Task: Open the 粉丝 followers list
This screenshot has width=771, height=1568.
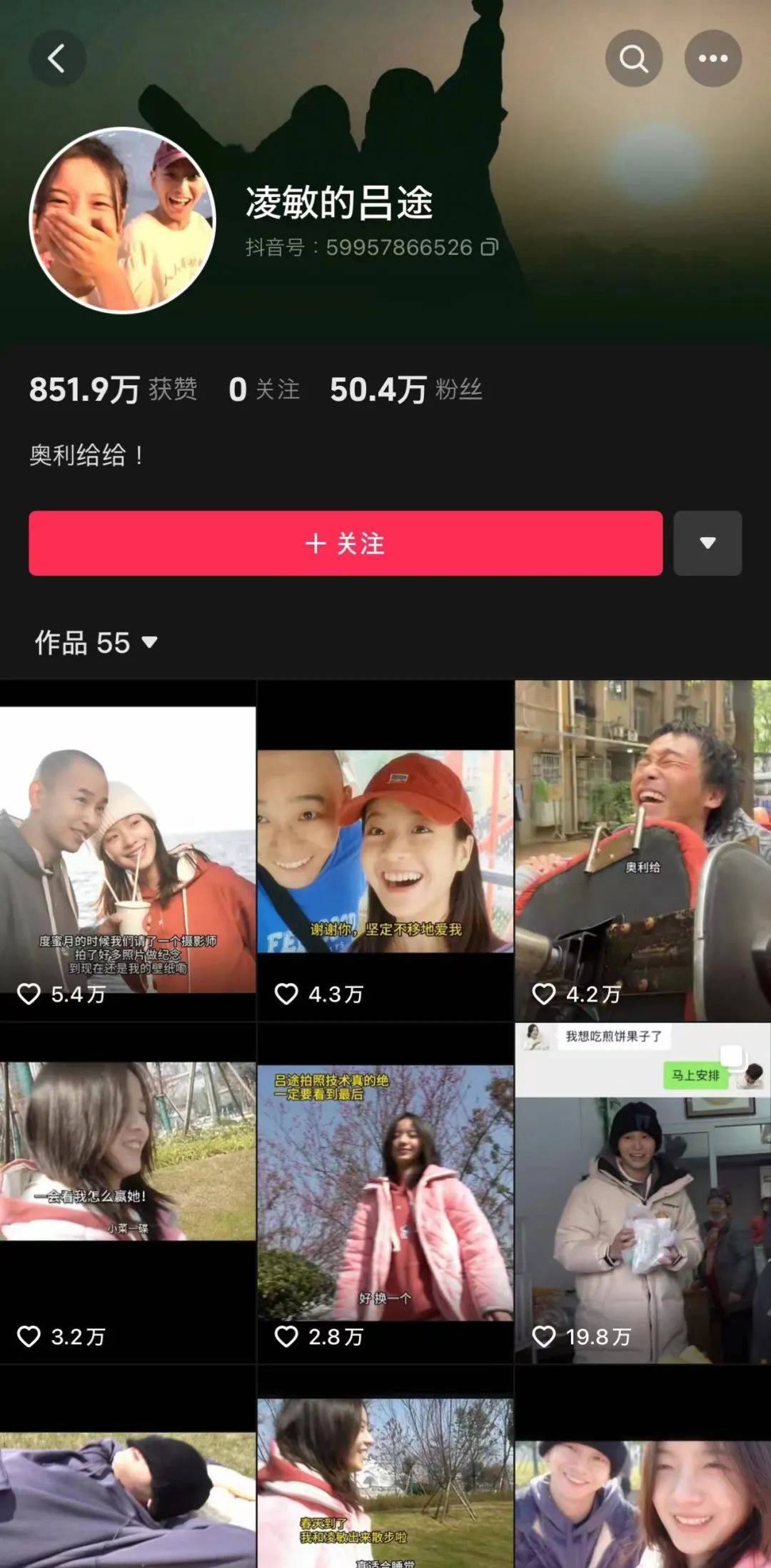Action: click(x=405, y=389)
